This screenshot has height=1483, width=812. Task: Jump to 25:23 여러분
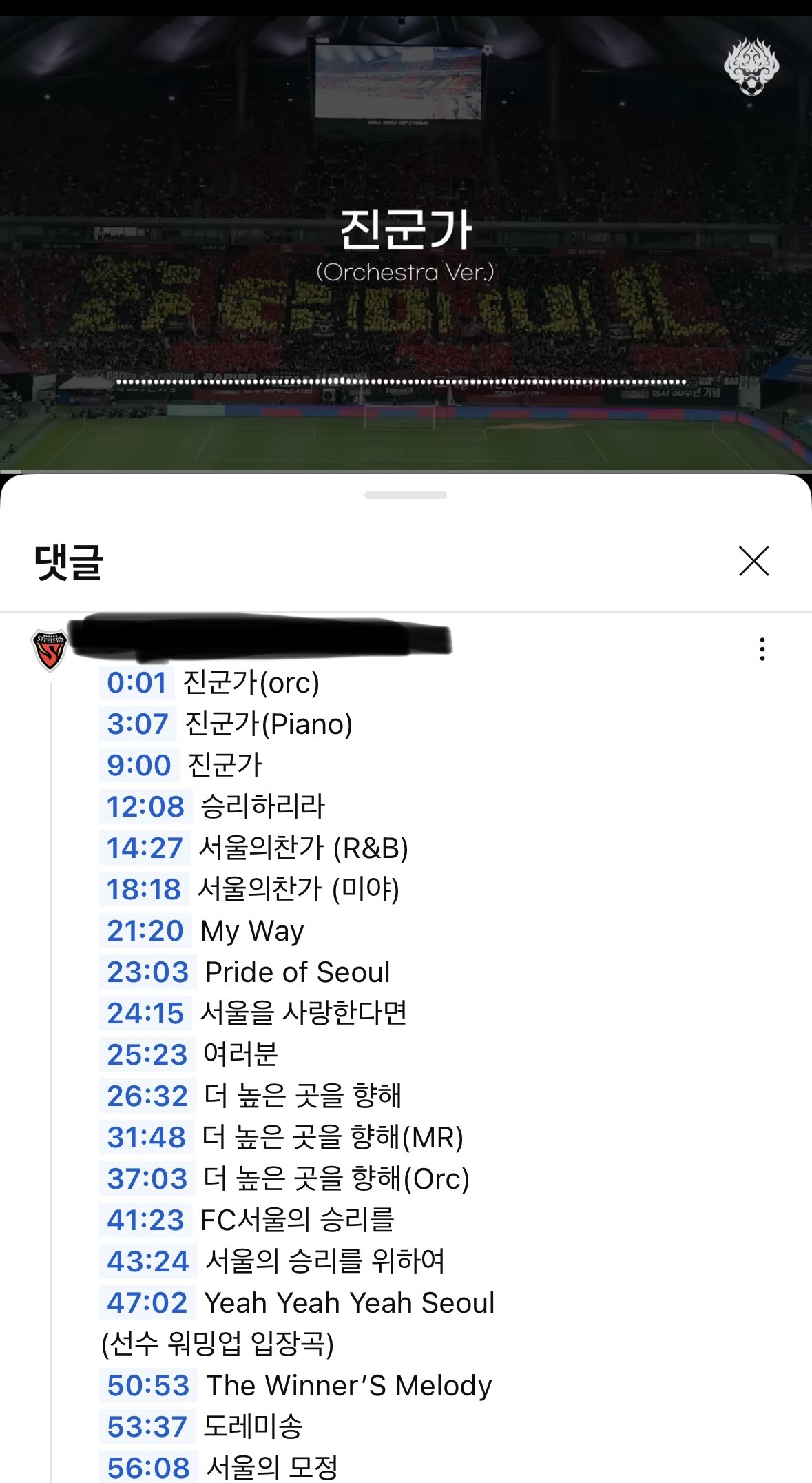coord(147,1055)
